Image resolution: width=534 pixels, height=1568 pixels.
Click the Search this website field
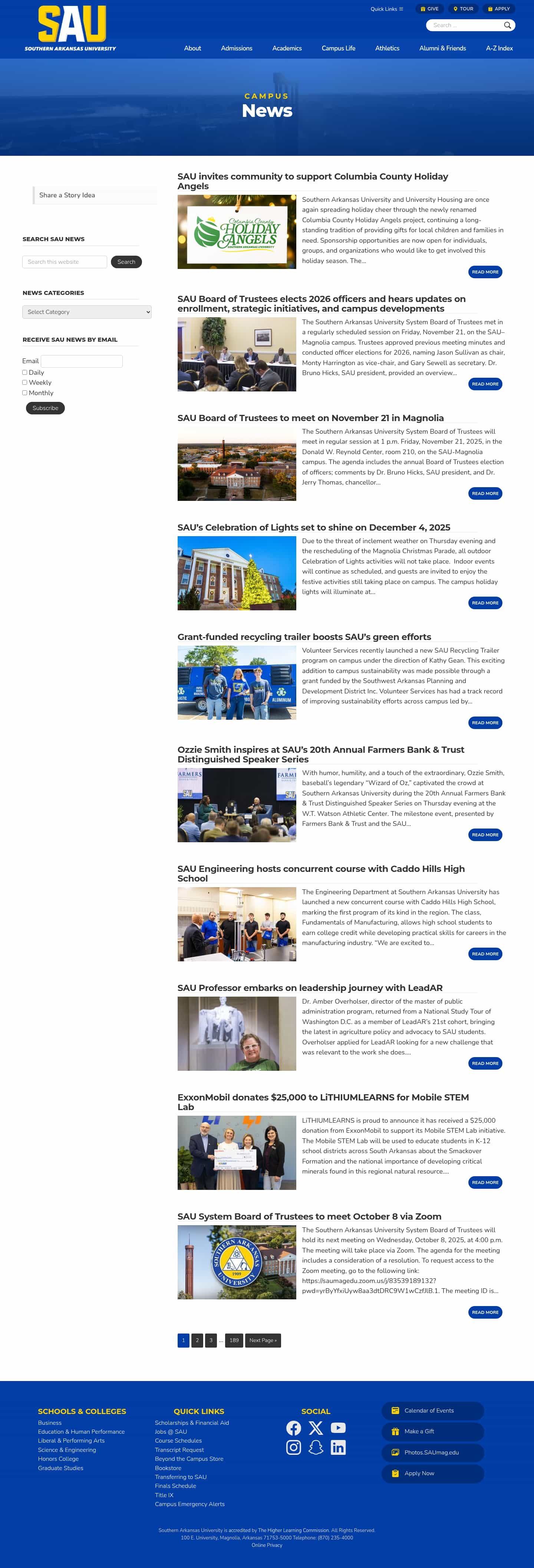pyautogui.click(x=65, y=262)
